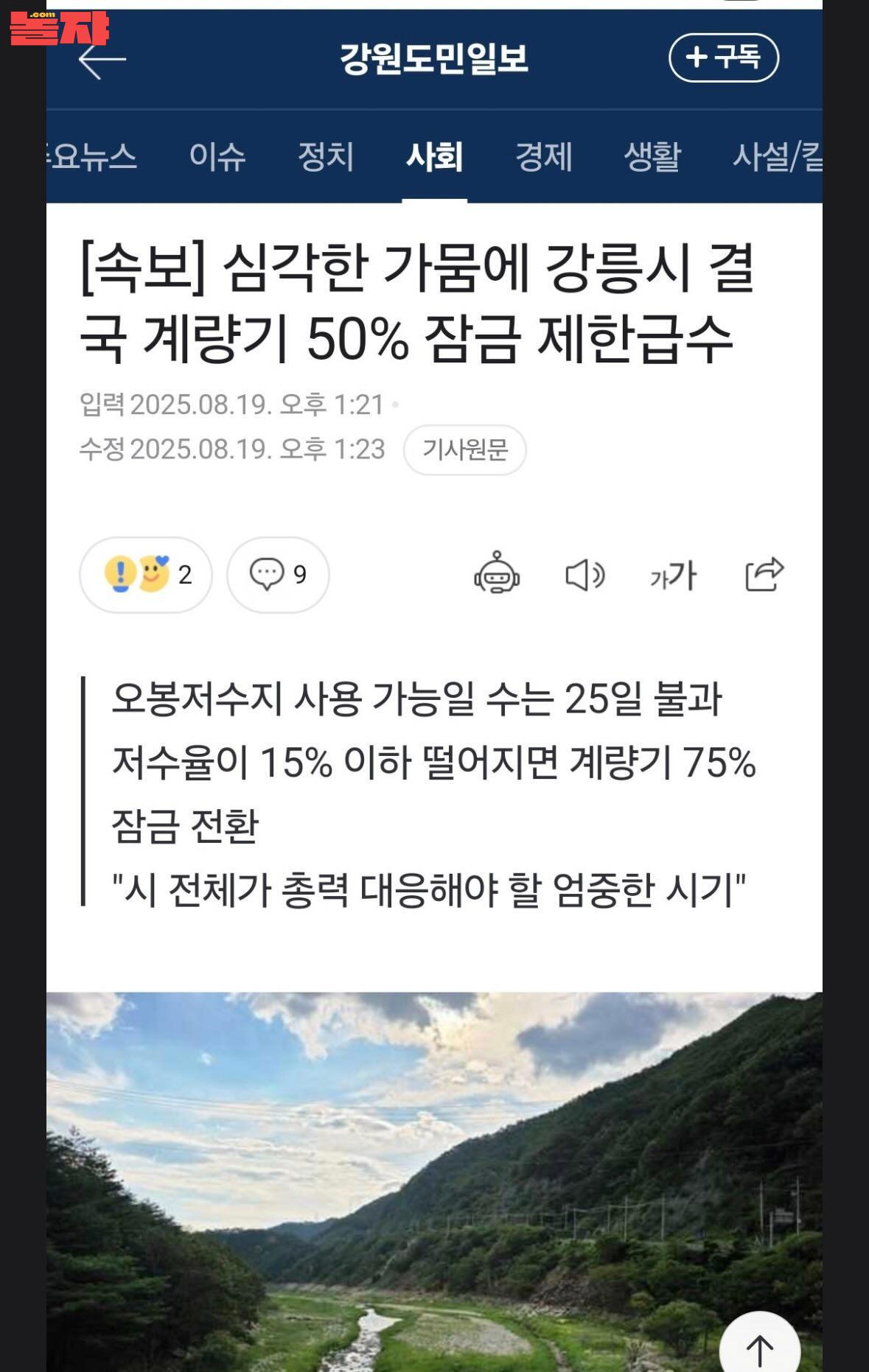This screenshot has width=869, height=1372.
Task: Go back using the arrow icon
Action: 102,60
